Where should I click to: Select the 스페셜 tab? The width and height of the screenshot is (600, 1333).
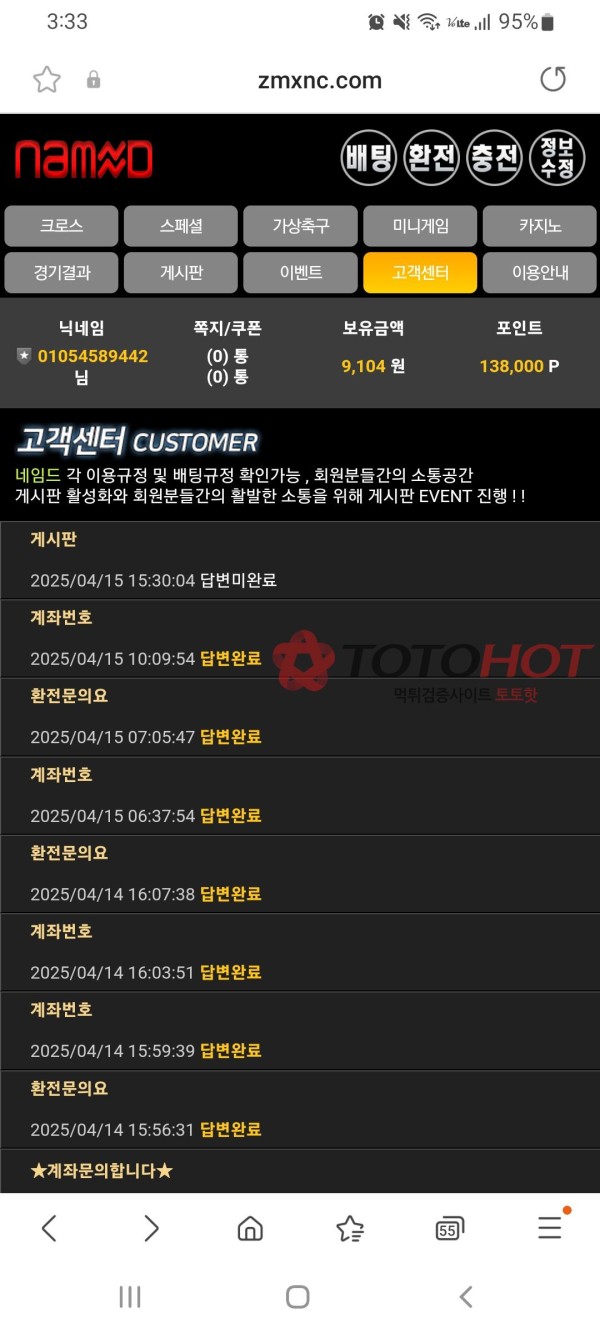181,226
